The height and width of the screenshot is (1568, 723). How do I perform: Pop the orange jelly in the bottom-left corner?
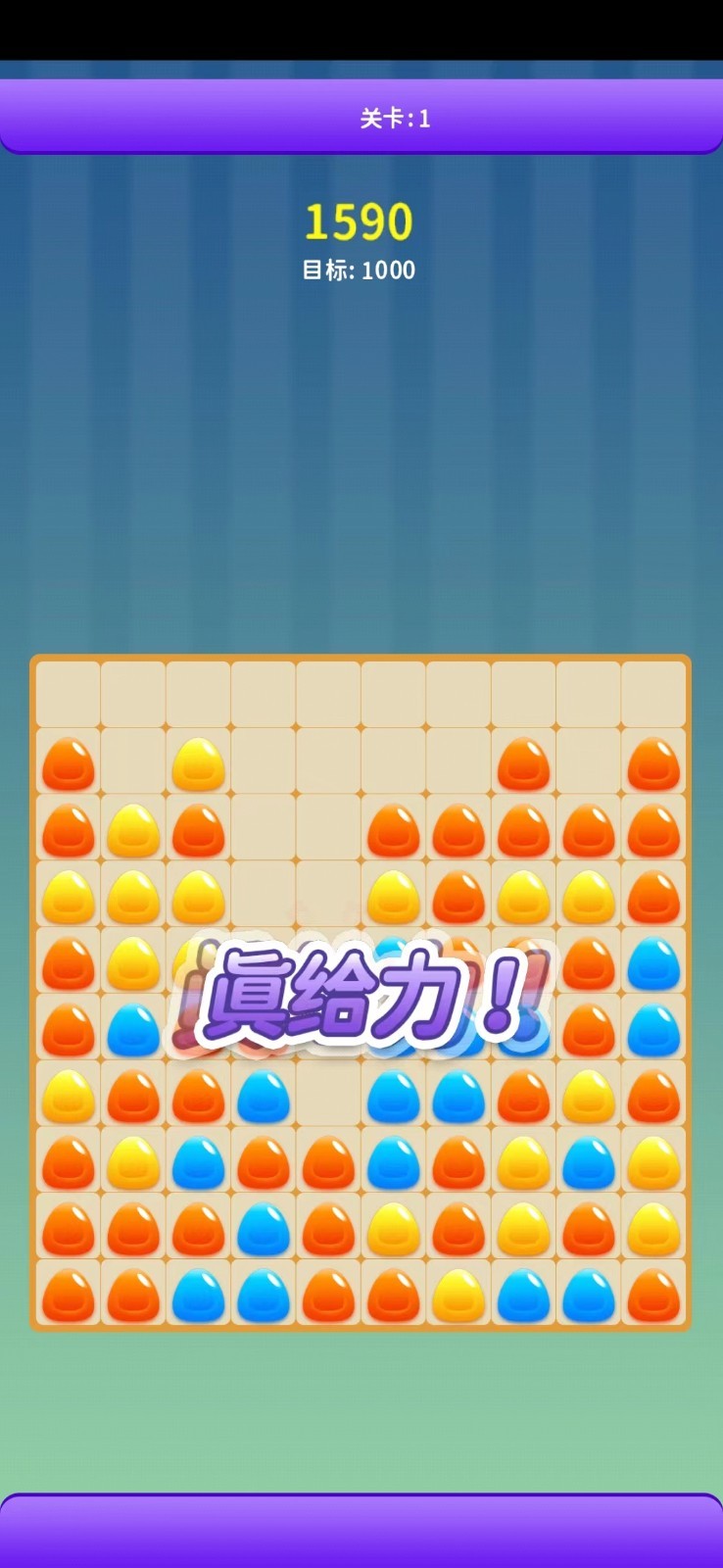pyautogui.click(x=68, y=1295)
